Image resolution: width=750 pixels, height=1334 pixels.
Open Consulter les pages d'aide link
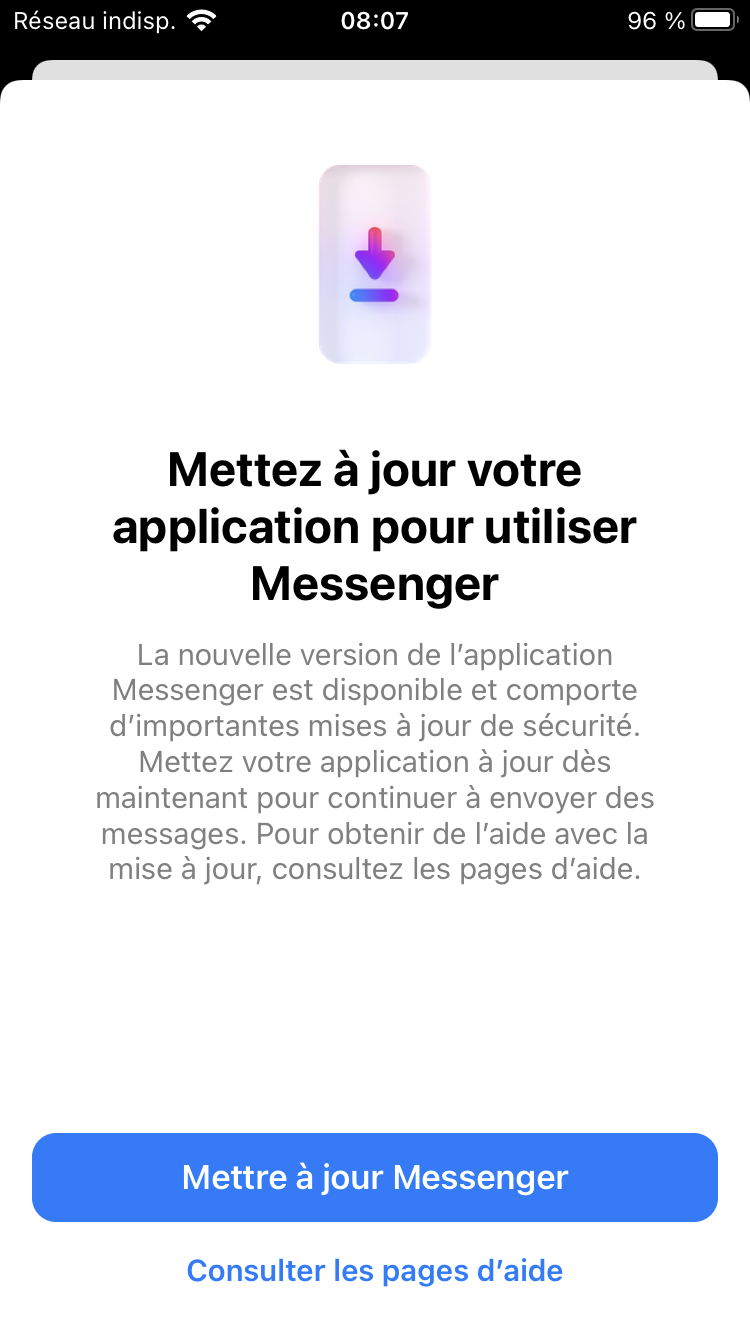pos(375,1271)
